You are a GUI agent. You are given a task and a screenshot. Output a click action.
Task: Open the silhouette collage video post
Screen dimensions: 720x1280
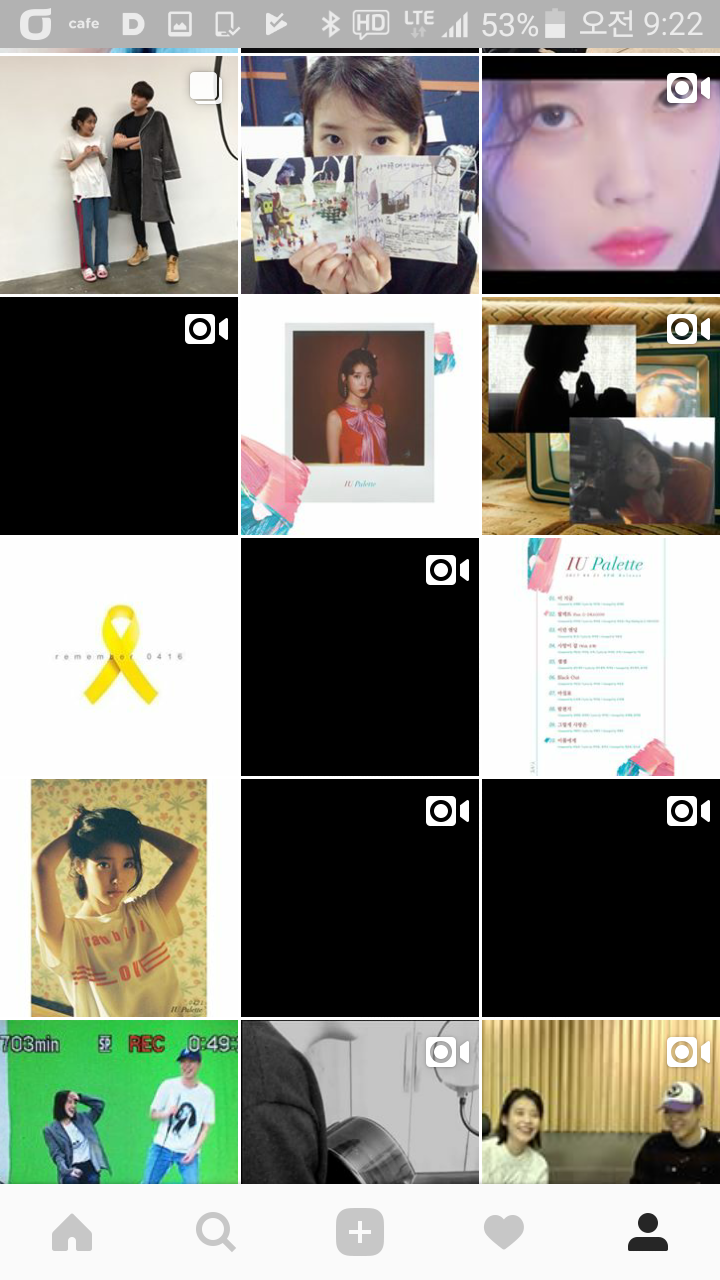(x=600, y=415)
